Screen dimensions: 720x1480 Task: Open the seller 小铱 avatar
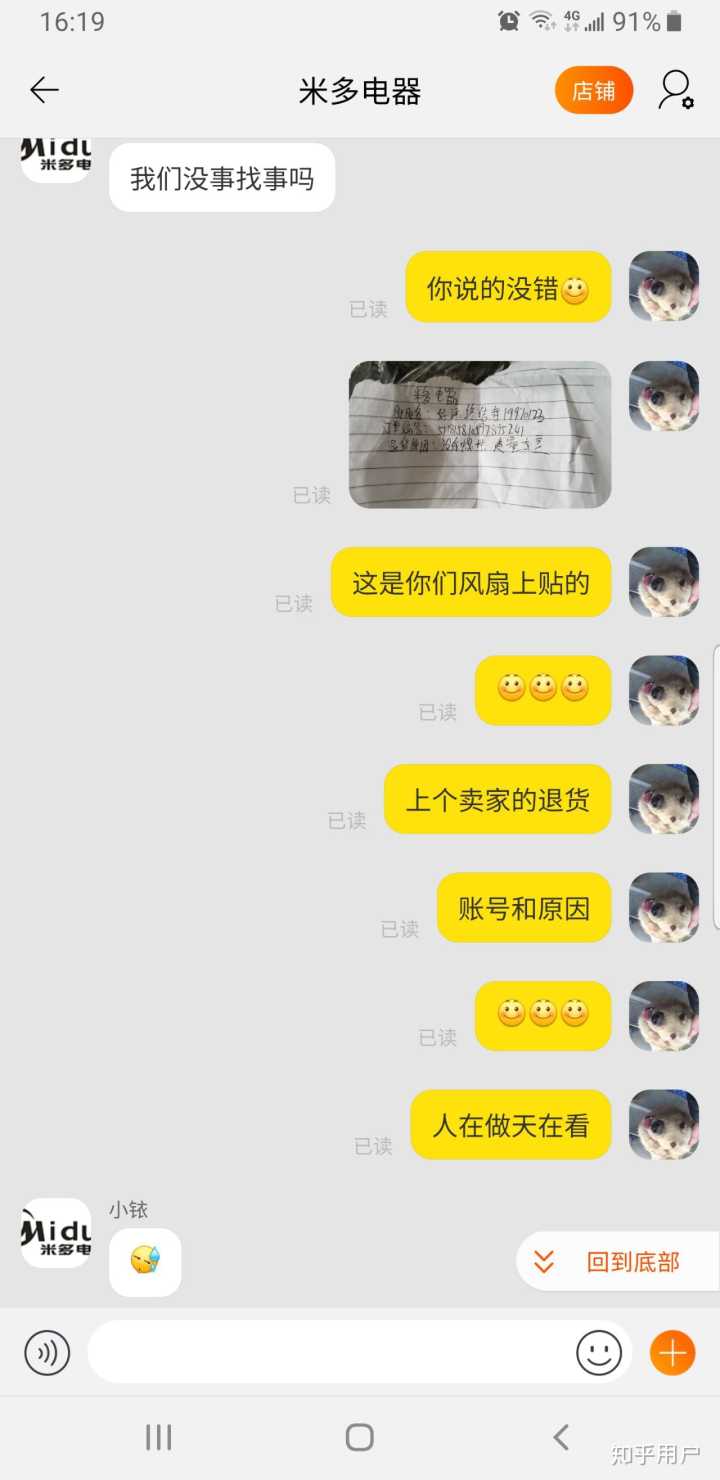click(x=56, y=1232)
